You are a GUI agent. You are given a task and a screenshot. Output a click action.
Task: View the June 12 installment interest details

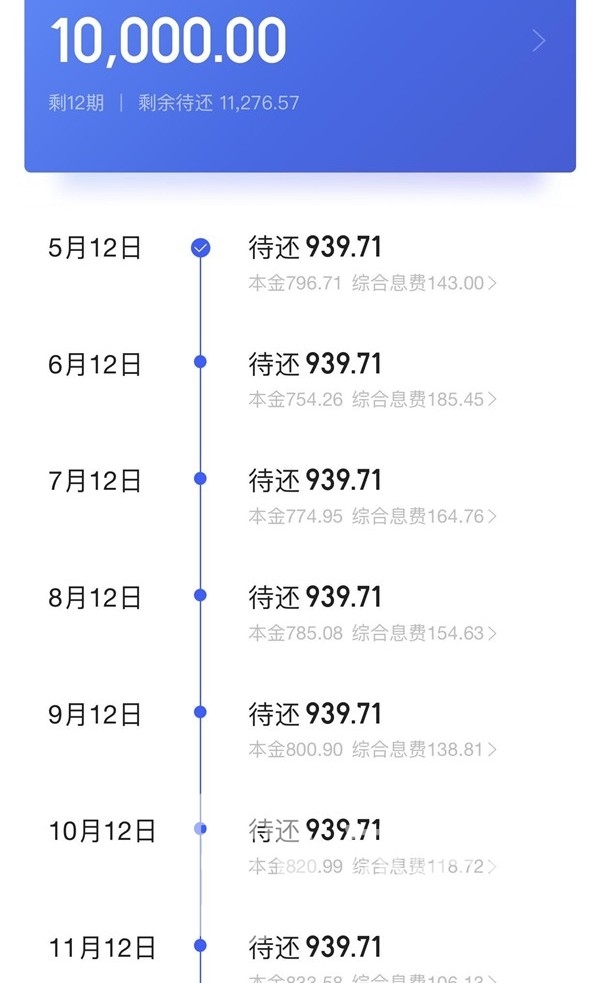pyautogui.click(x=372, y=399)
